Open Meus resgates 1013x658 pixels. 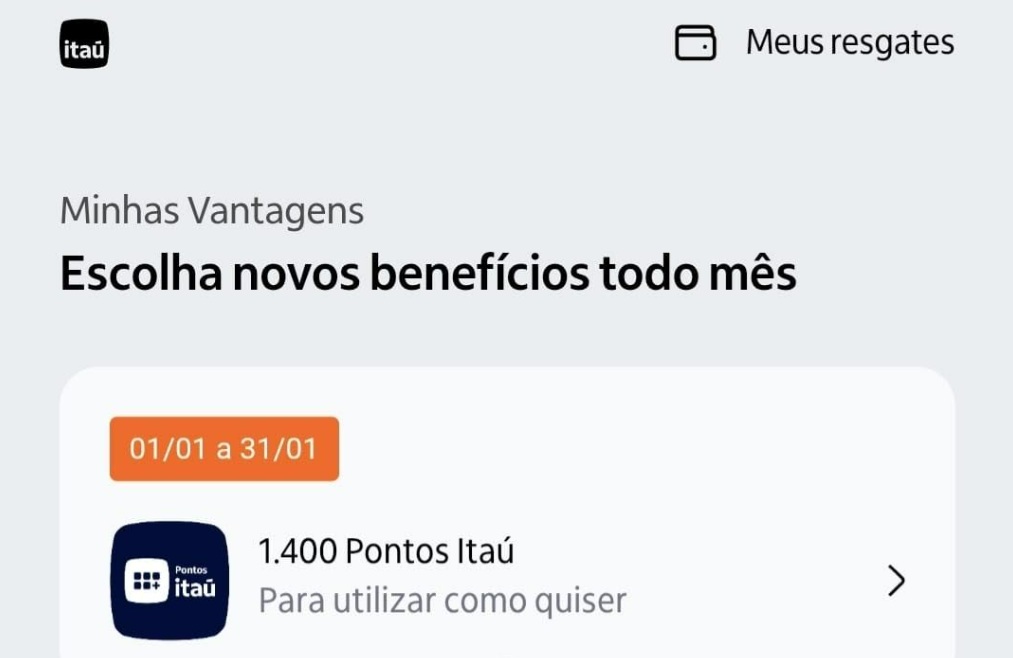[x=815, y=43]
